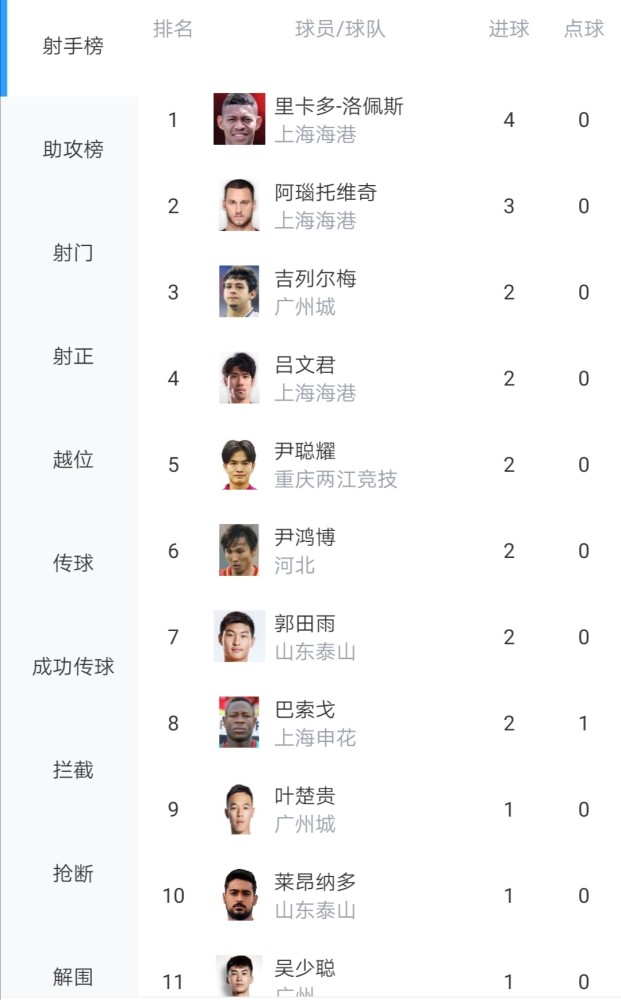Switch to the 抢断 tab
The height and width of the screenshot is (1000, 621).
tap(72, 873)
